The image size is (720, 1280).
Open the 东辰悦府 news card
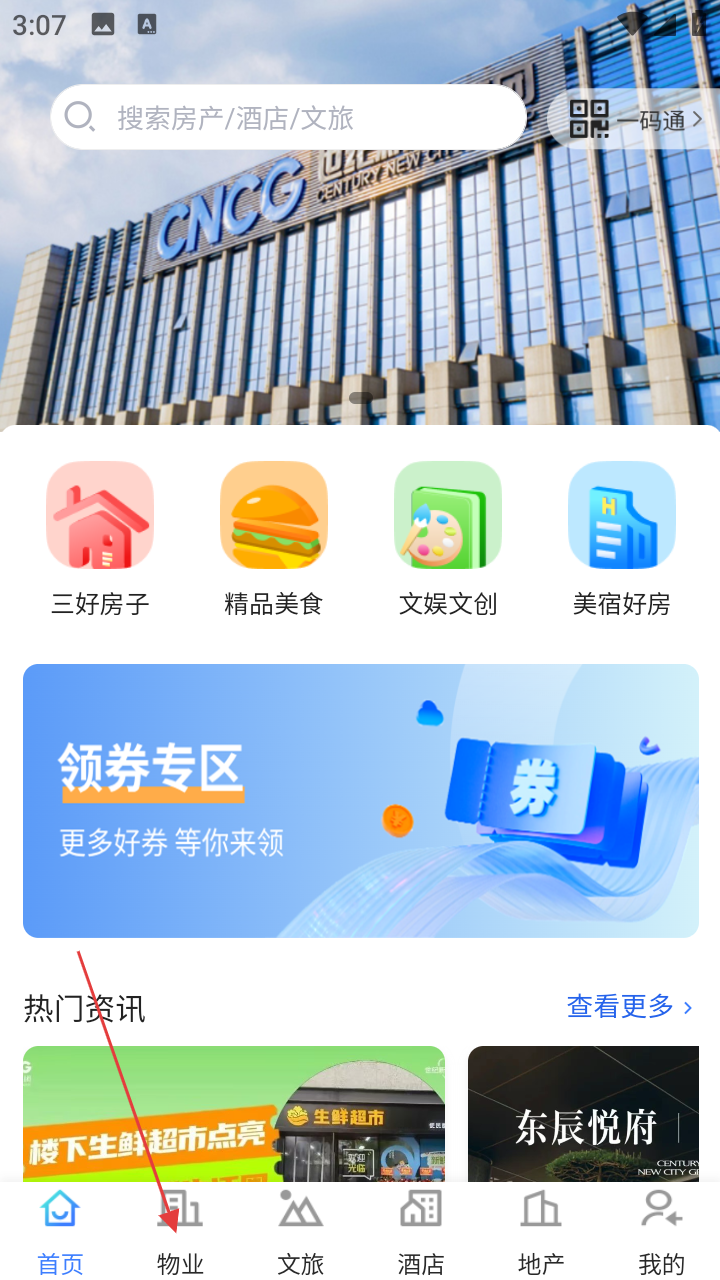(583, 1114)
